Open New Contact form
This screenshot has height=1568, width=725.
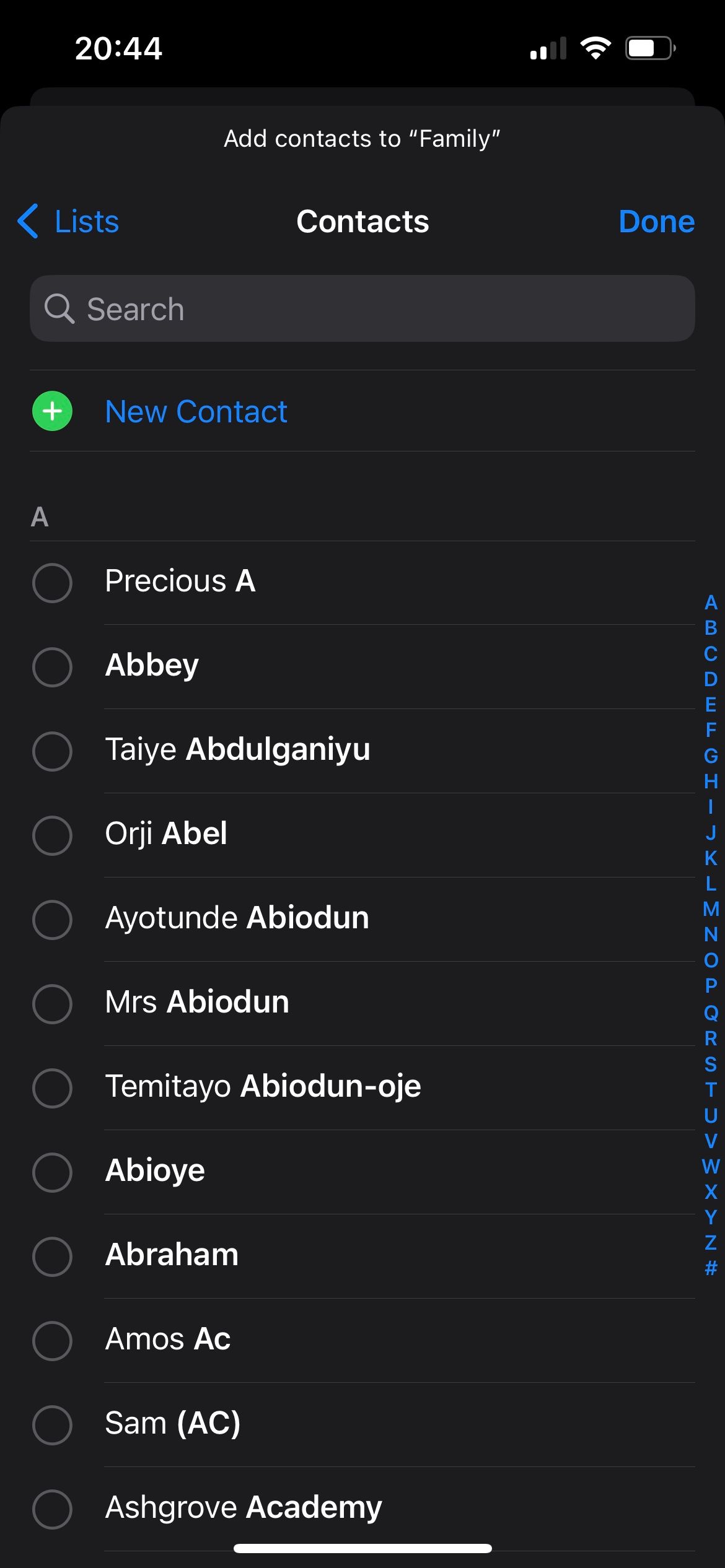click(196, 411)
